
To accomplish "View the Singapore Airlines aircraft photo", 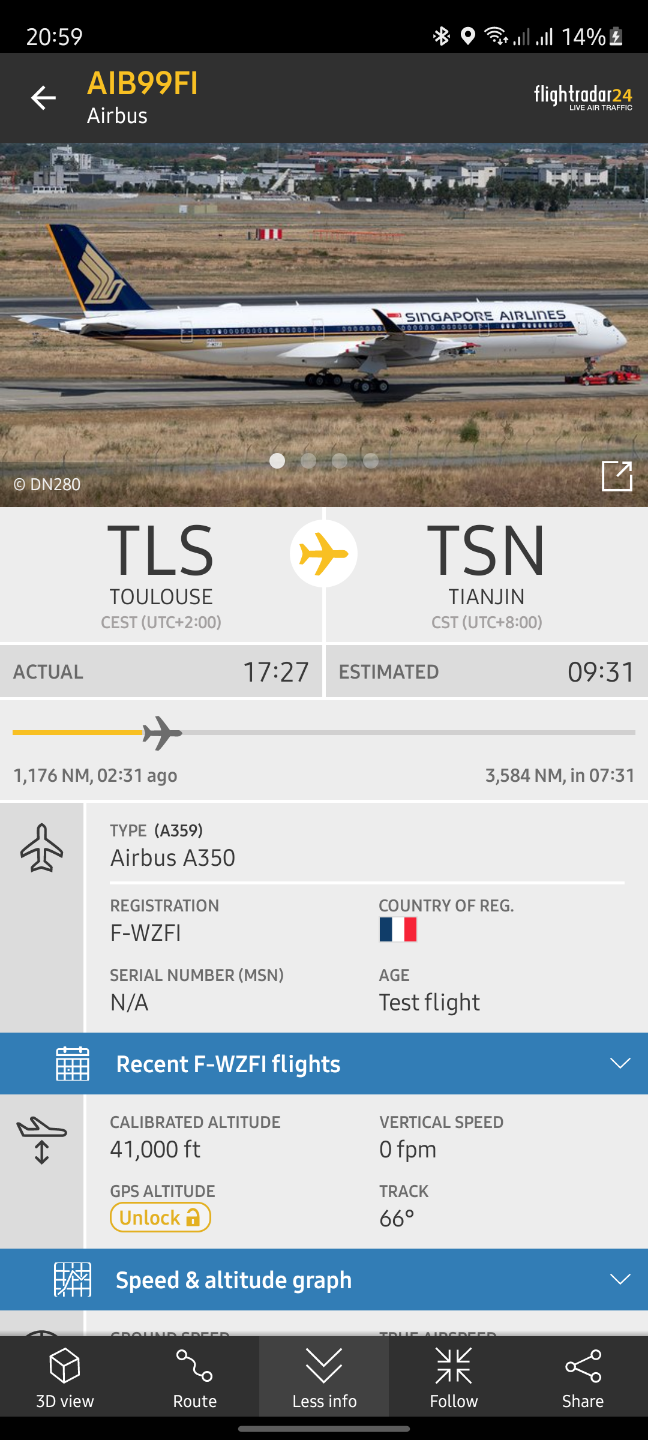I will 324,320.
